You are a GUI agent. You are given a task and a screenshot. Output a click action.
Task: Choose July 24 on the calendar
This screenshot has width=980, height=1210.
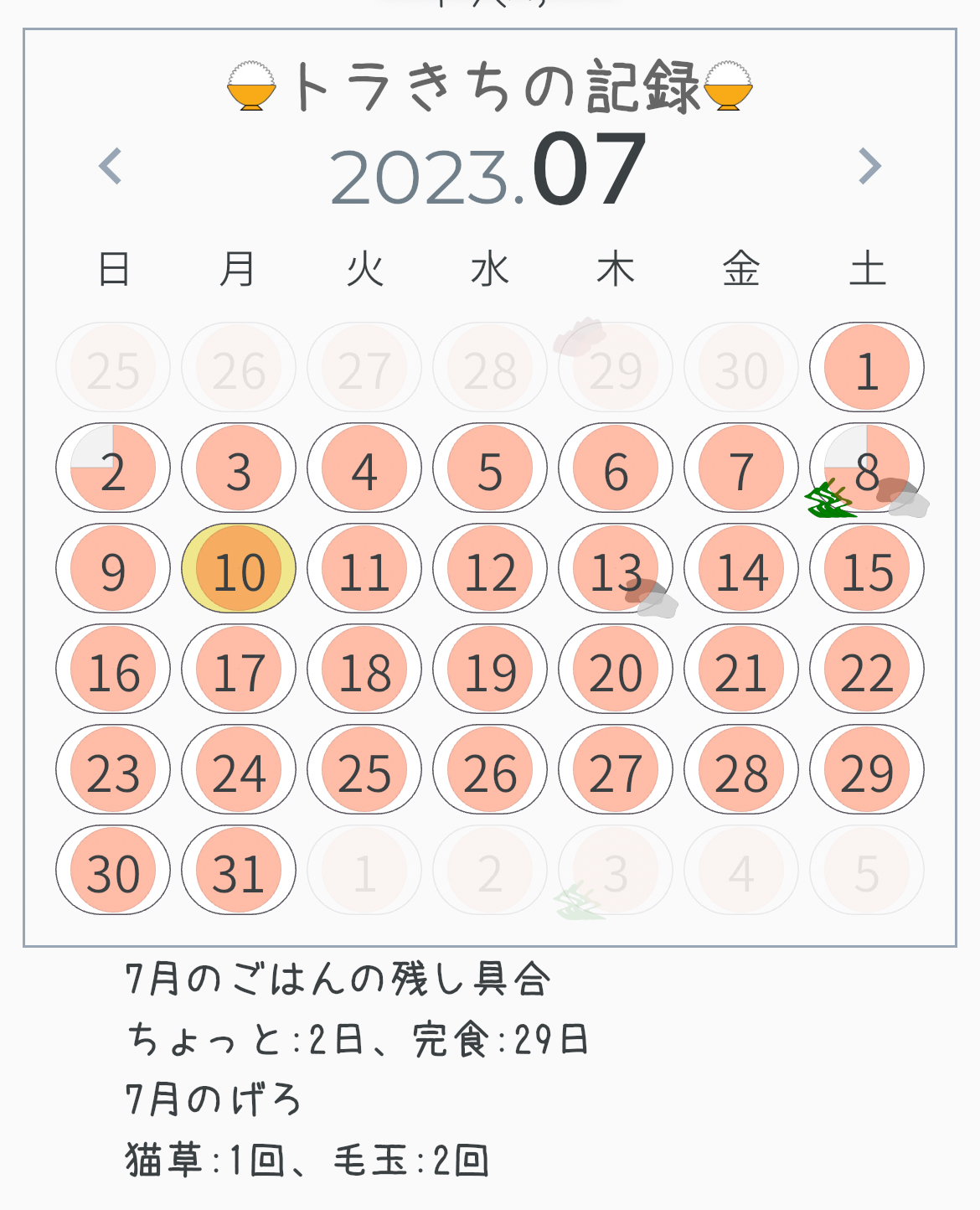tap(239, 770)
